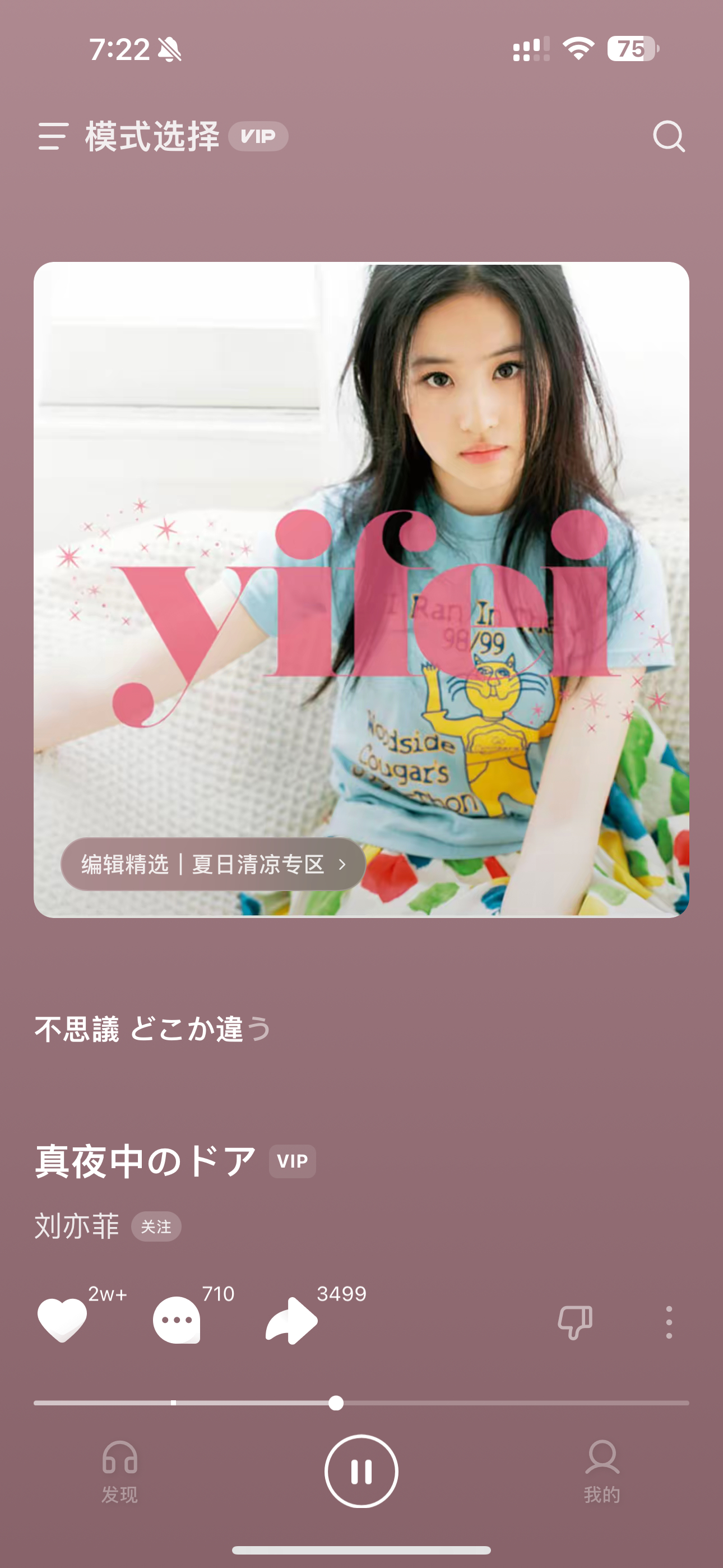Open the artist page for 刘亦菲
Screen dimensions: 723x1568
click(77, 1226)
